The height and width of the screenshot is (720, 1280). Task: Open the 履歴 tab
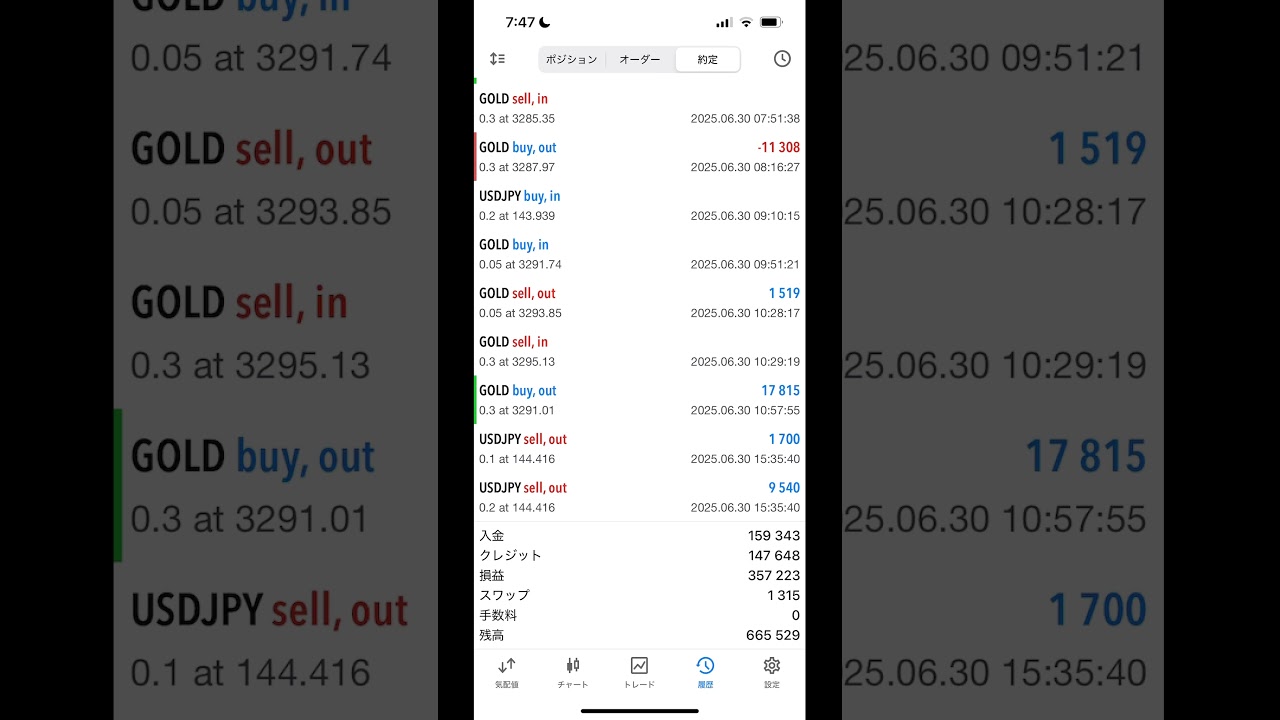(x=705, y=672)
